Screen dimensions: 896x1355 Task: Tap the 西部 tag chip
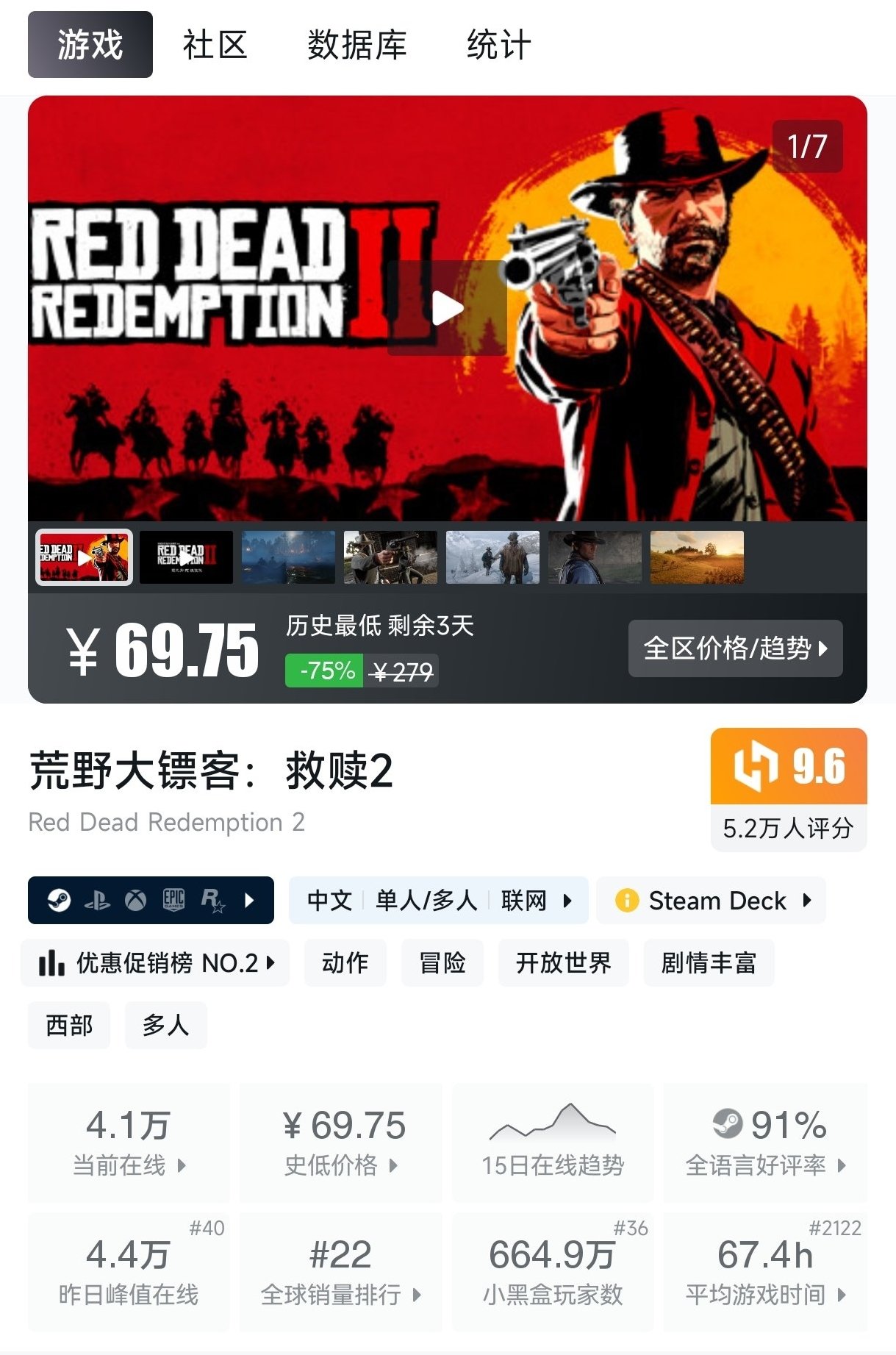pos(69,1025)
